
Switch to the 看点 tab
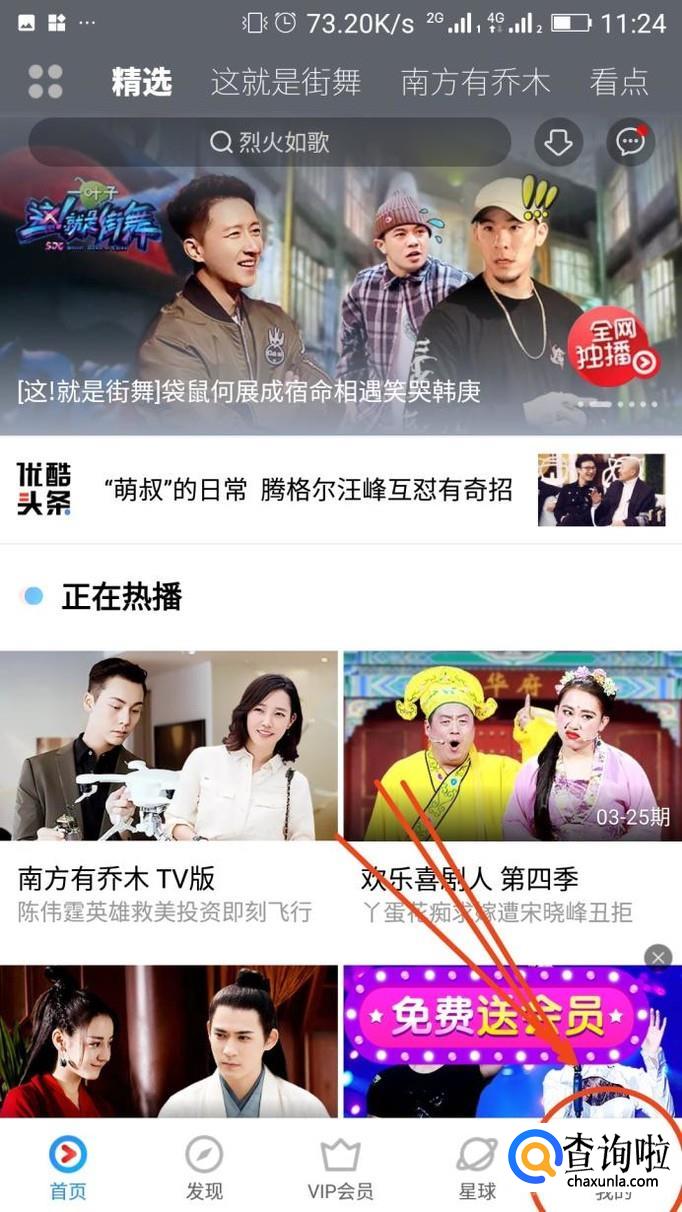point(619,82)
